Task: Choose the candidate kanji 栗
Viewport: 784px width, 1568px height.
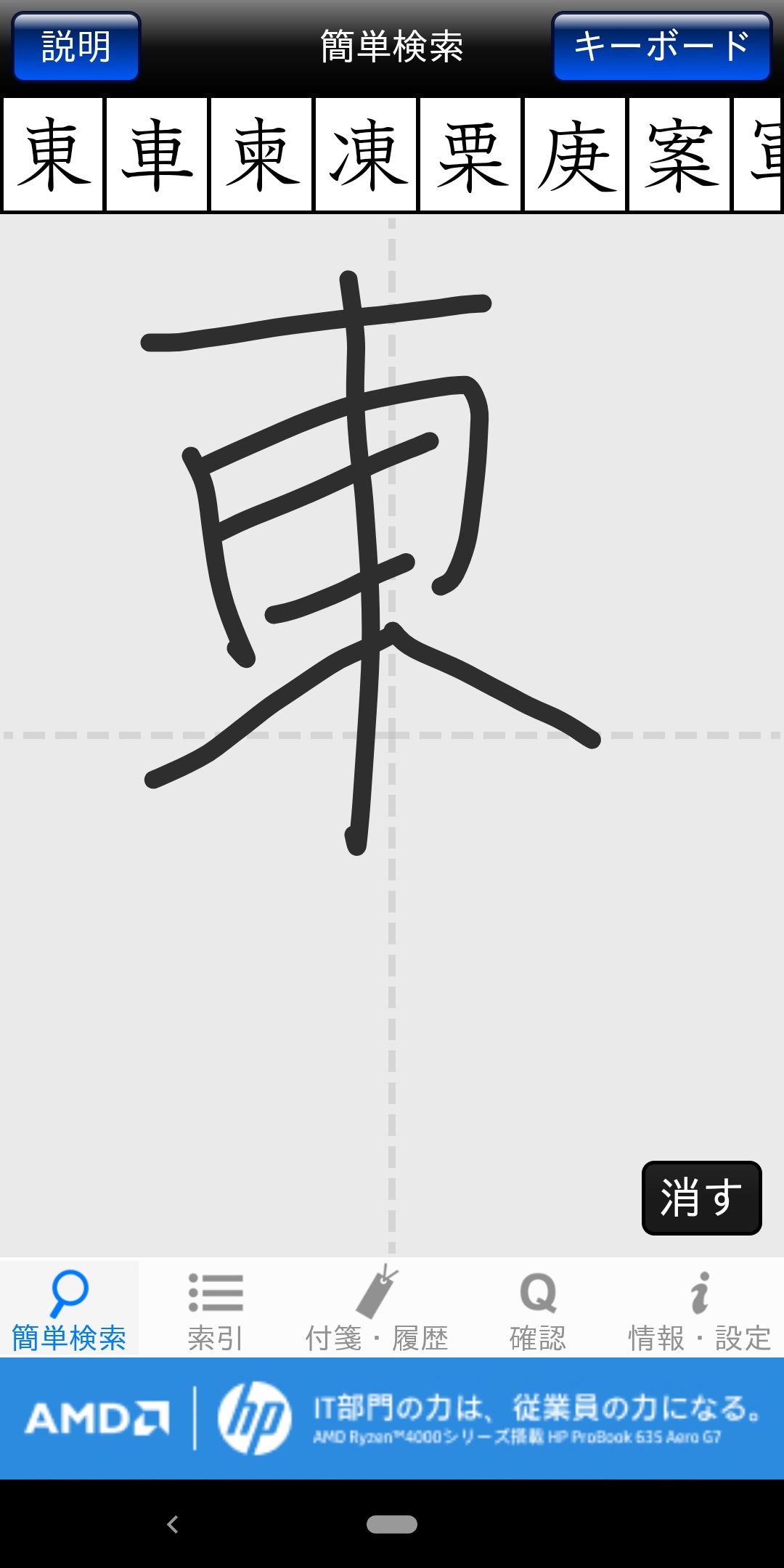Action: [x=471, y=155]
